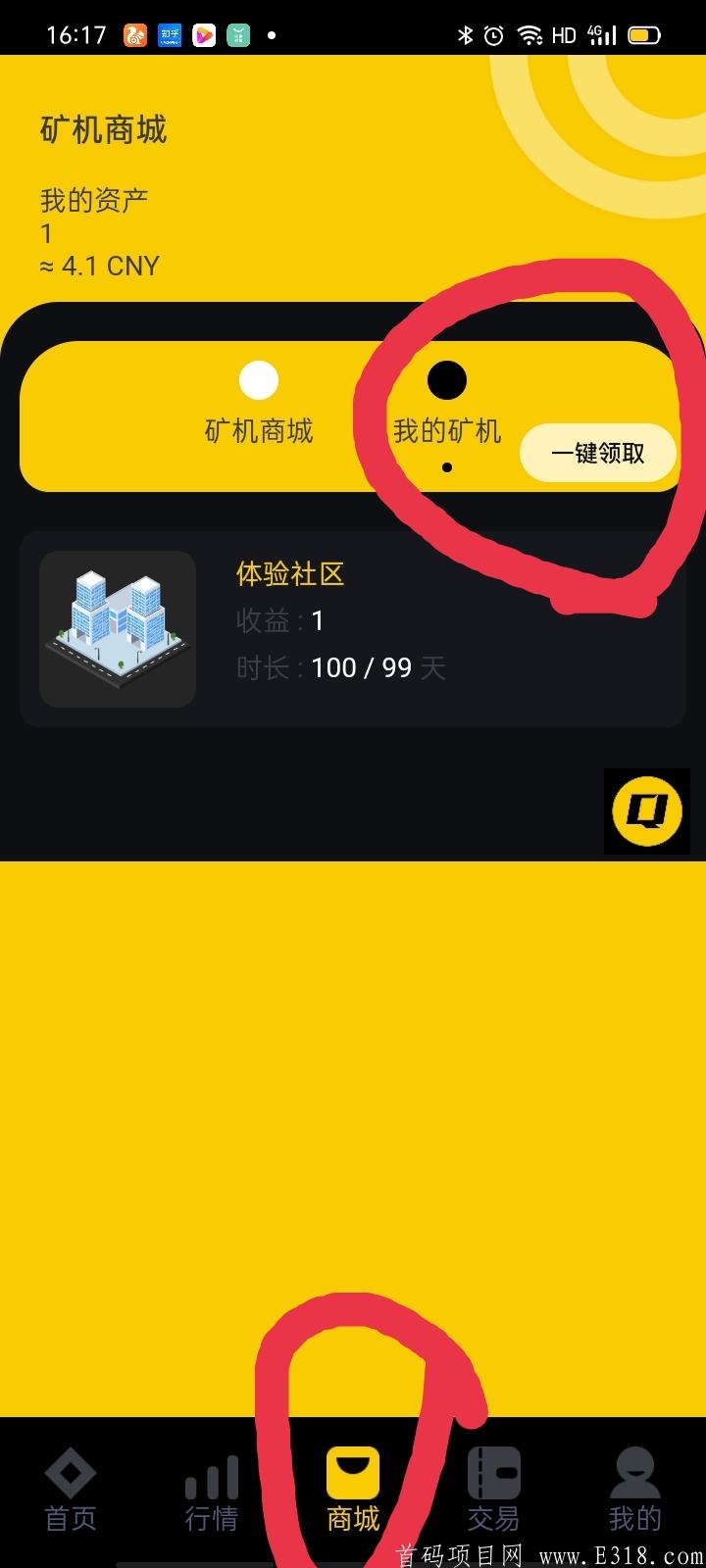Open the 我的 profile tab
706x1568 pixels.
pos(634,1490)
